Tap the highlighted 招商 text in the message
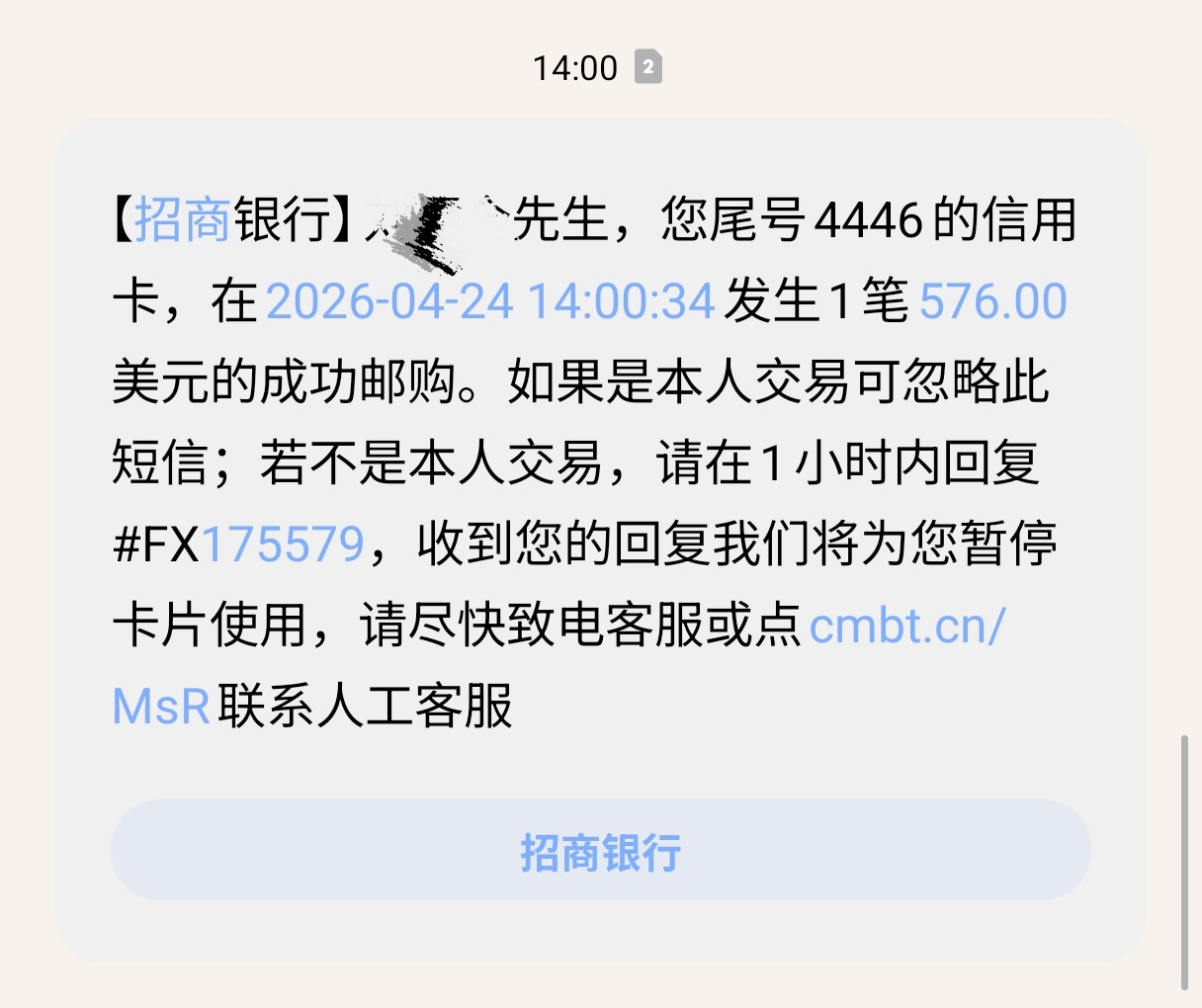The image size is (1202, 1008). coord(183,219)
